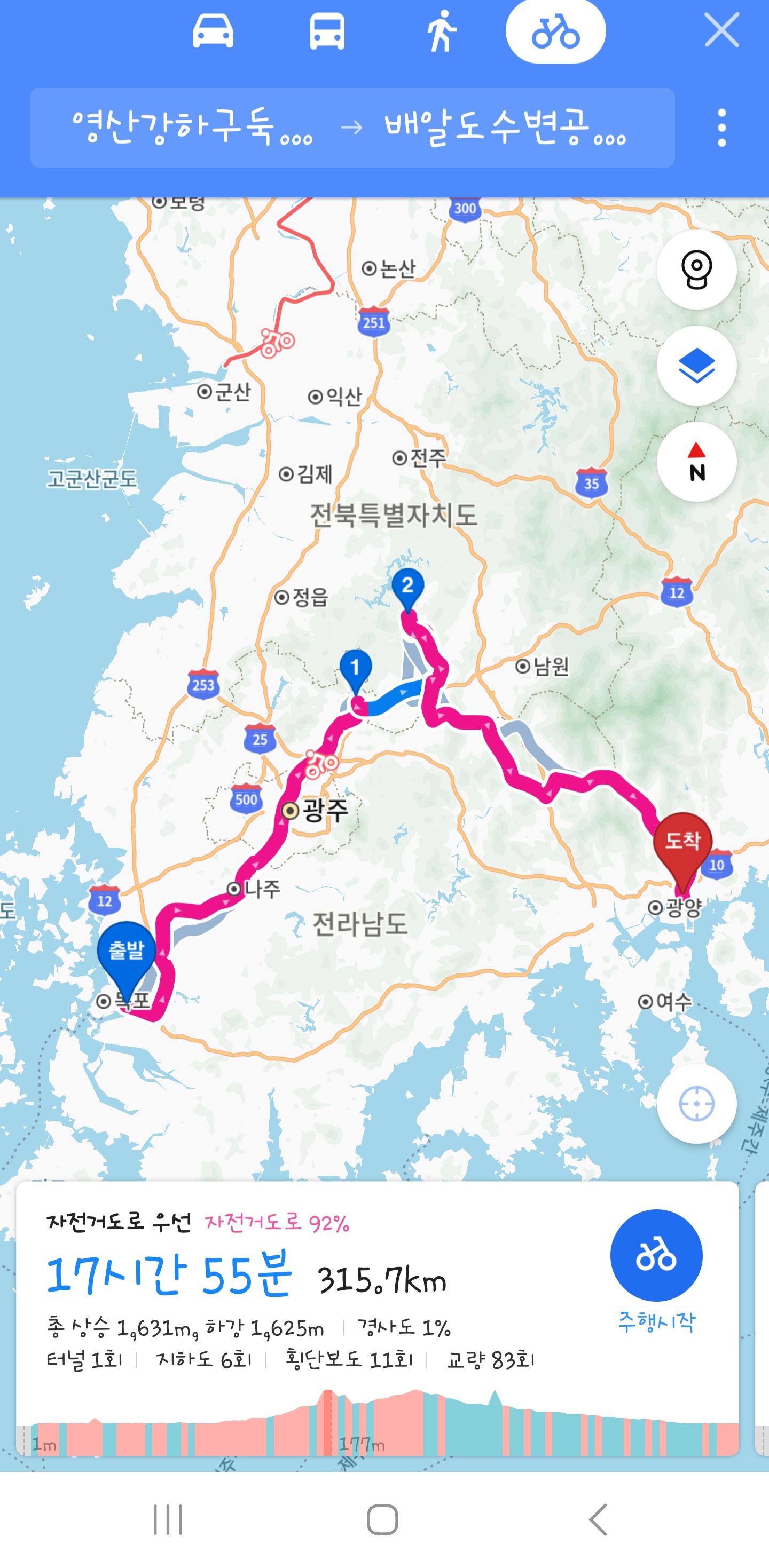Image resolution: width=769 pixels, height=1568 pixels.
Task: Center map on my current location
Action: [696, 1104]
